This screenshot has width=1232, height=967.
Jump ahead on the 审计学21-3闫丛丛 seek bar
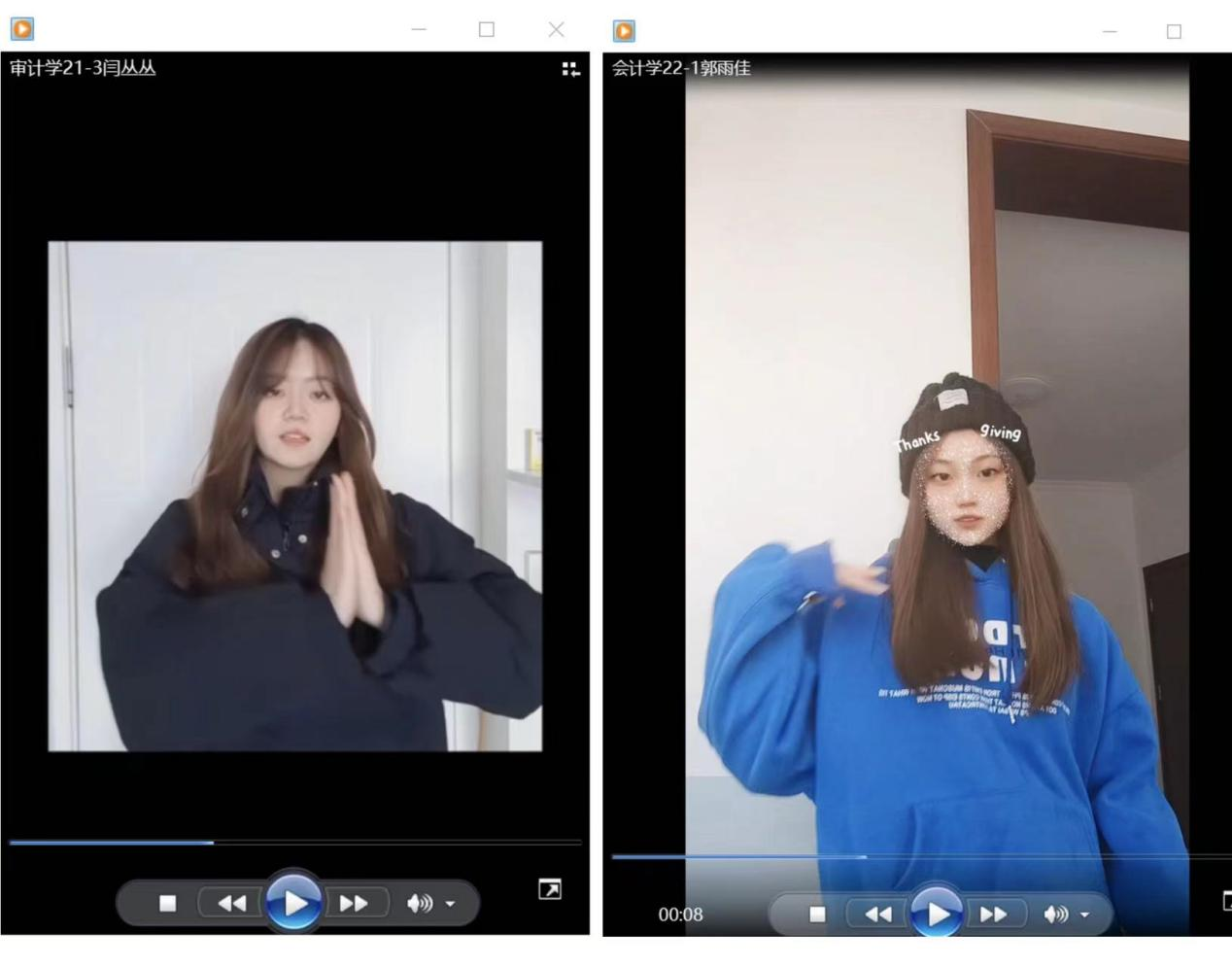coord(389,843)
